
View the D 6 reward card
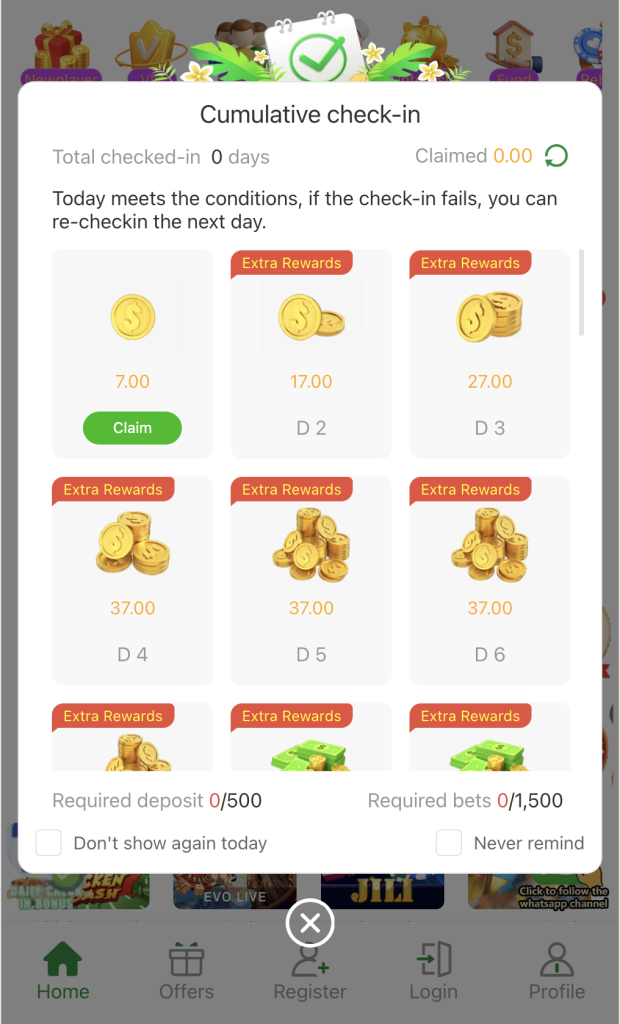490,580
